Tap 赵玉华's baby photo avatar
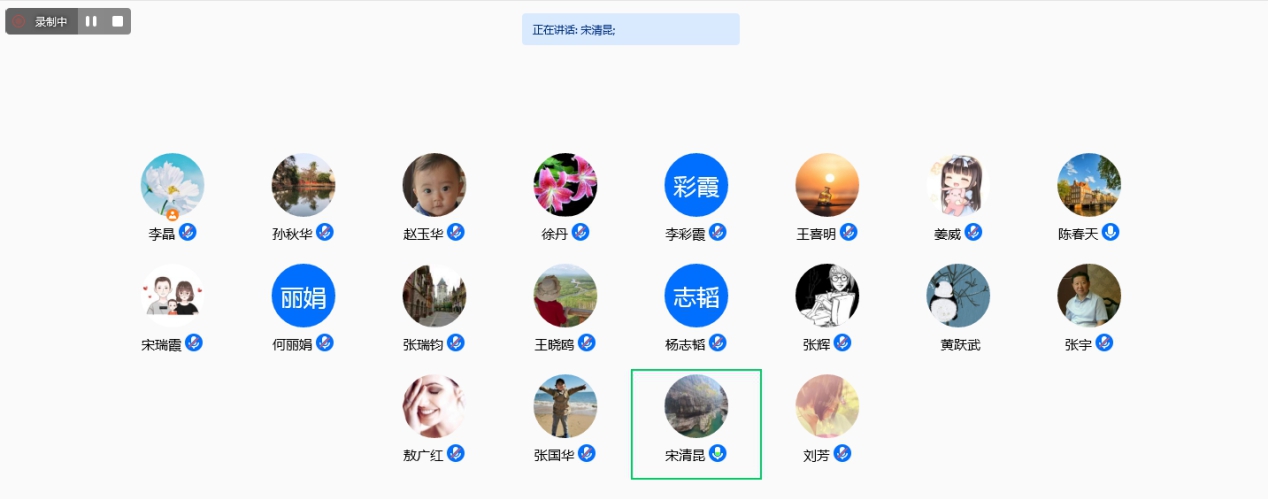Screen dimensions: 1269x500 tap(434, 185)
